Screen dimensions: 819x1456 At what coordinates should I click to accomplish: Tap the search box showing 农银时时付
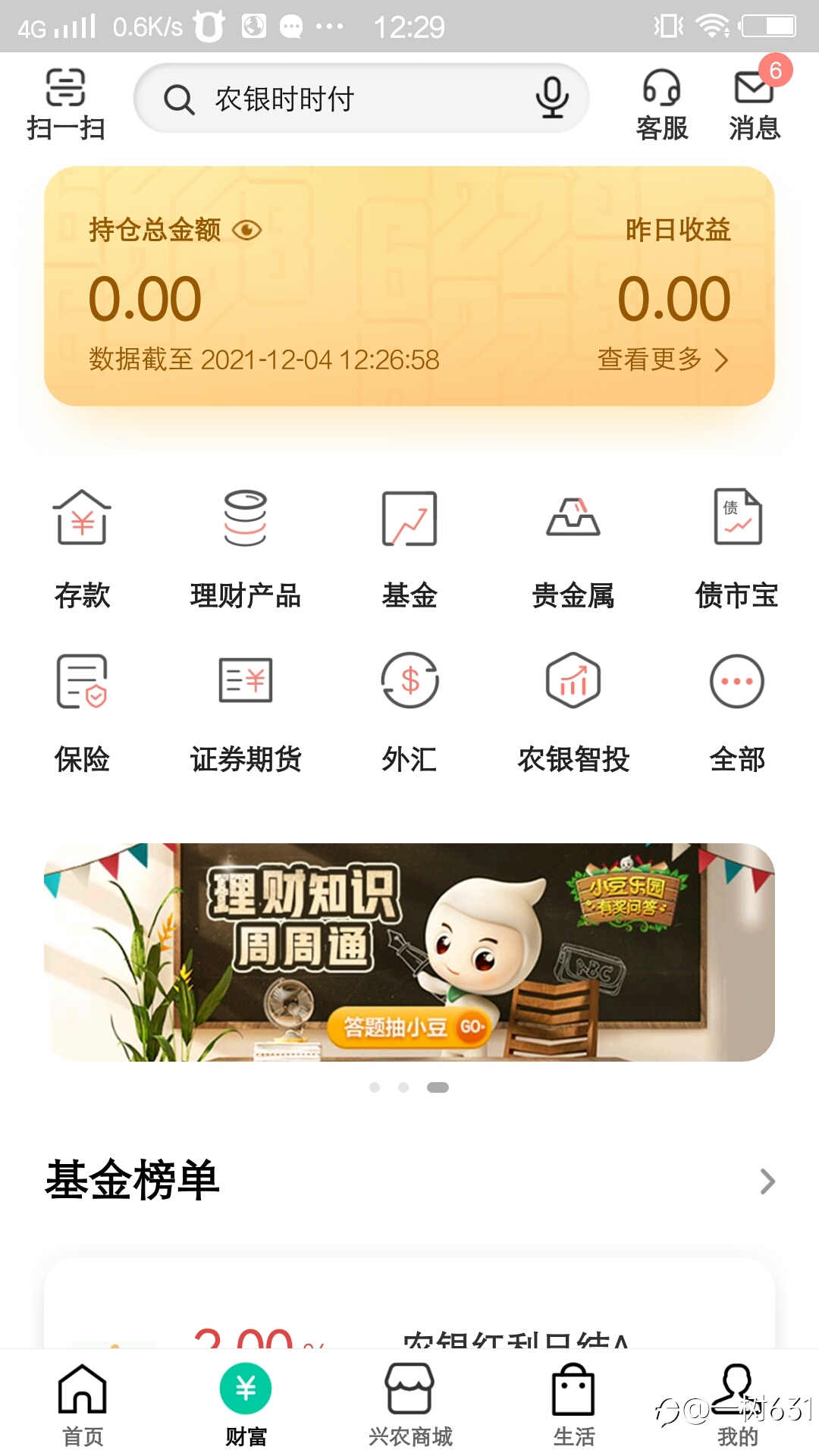pyautogui.click(x=341, y=99)
